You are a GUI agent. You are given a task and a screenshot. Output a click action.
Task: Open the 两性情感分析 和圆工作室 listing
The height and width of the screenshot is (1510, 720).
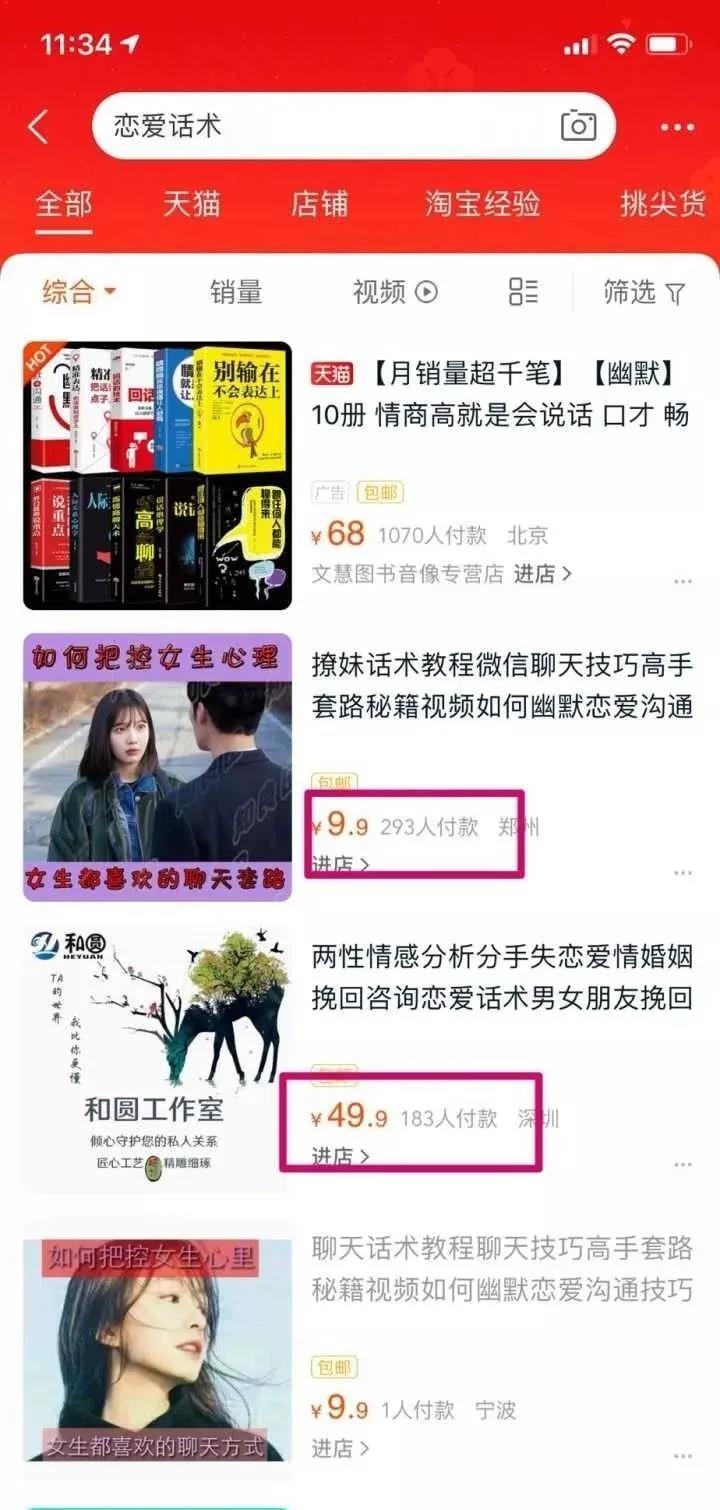500,978
